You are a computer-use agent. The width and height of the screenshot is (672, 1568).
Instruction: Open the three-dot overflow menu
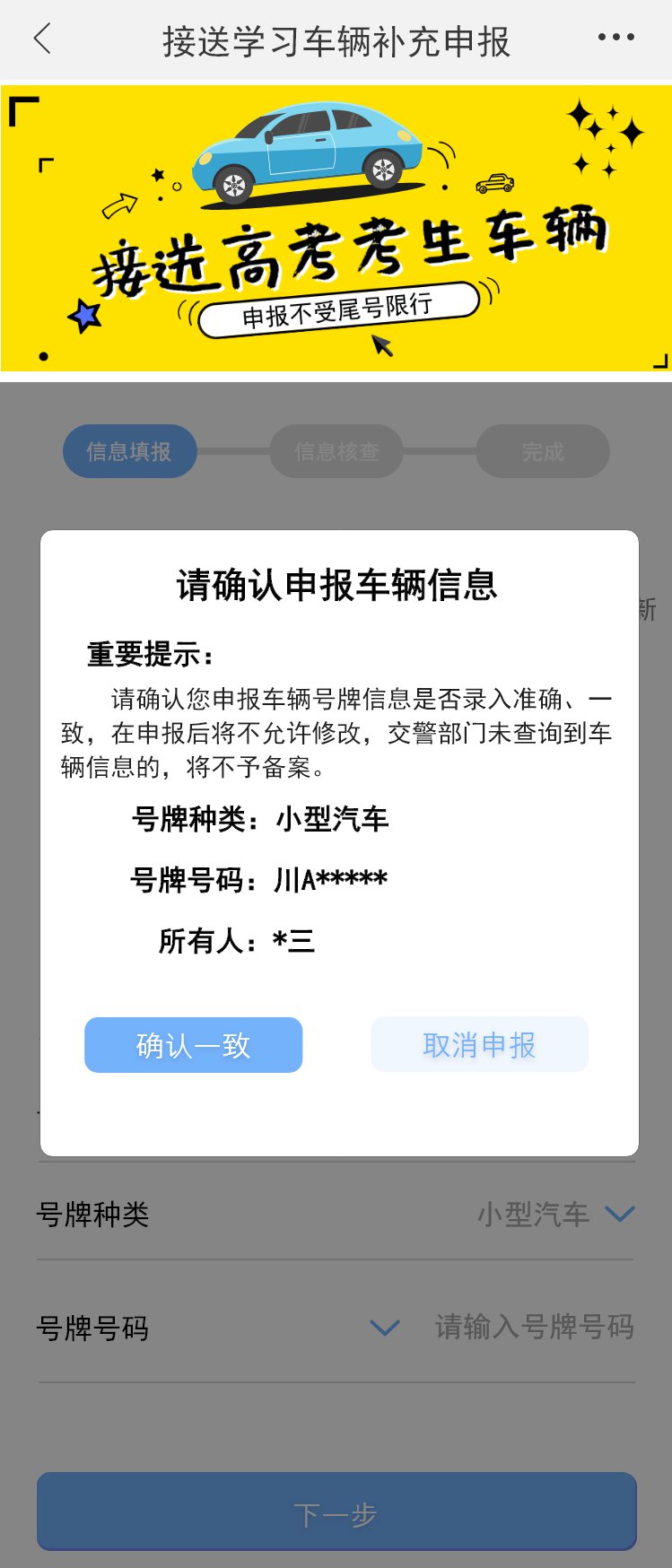(x=615, y=38)
